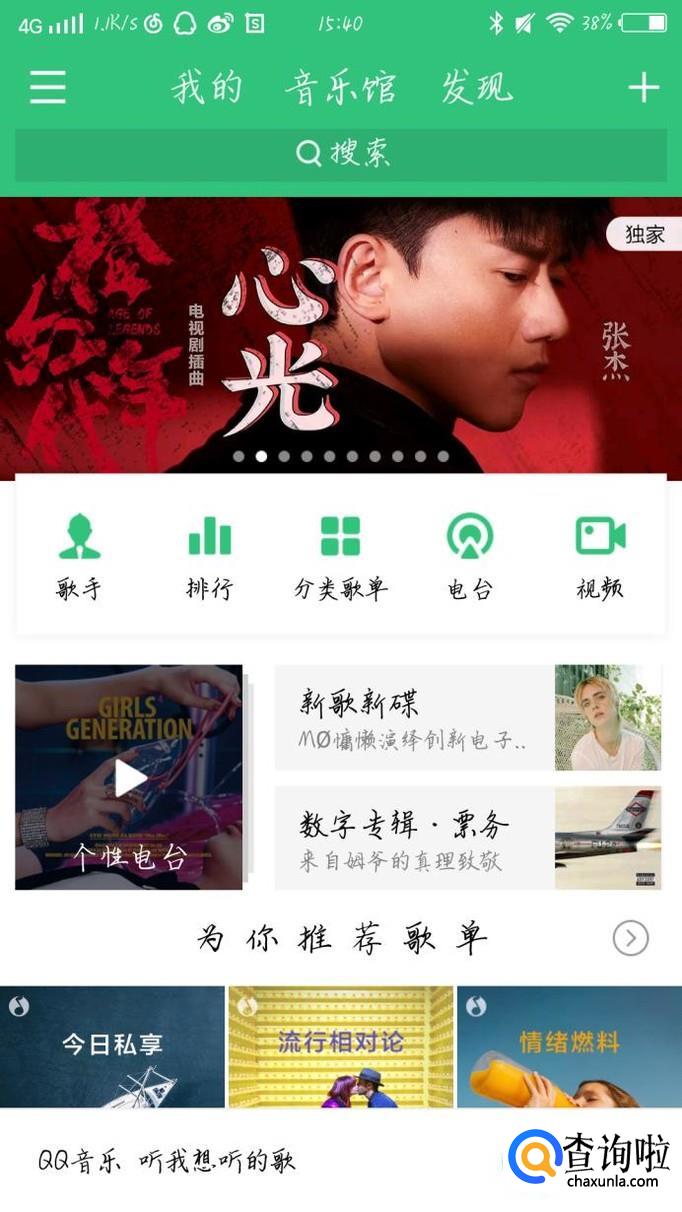Open the 新歌新碟 card
Screen dimensions: 682x1212
[468, 717]
